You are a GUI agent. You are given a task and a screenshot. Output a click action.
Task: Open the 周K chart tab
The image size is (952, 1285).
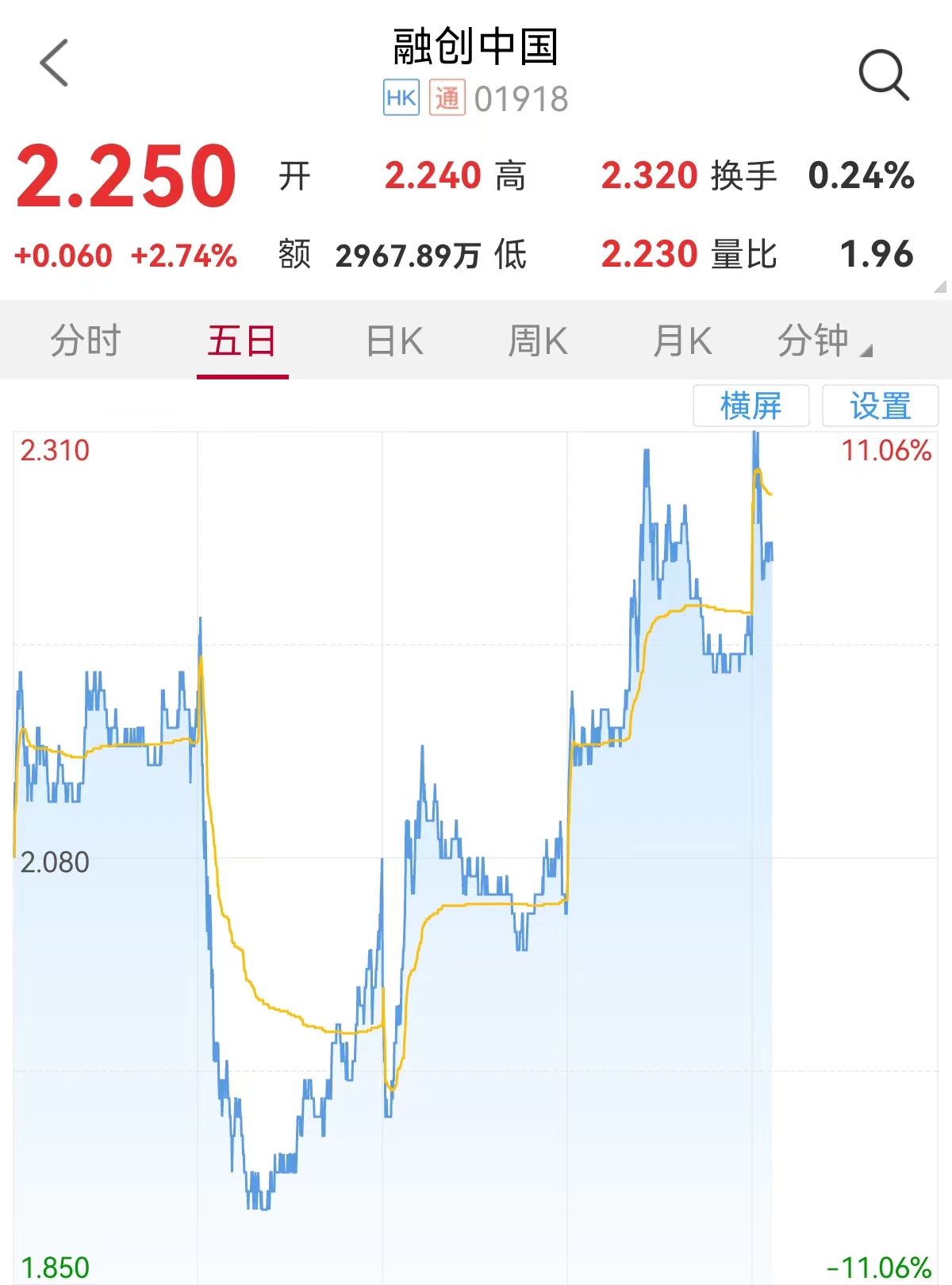click(537, 341)
